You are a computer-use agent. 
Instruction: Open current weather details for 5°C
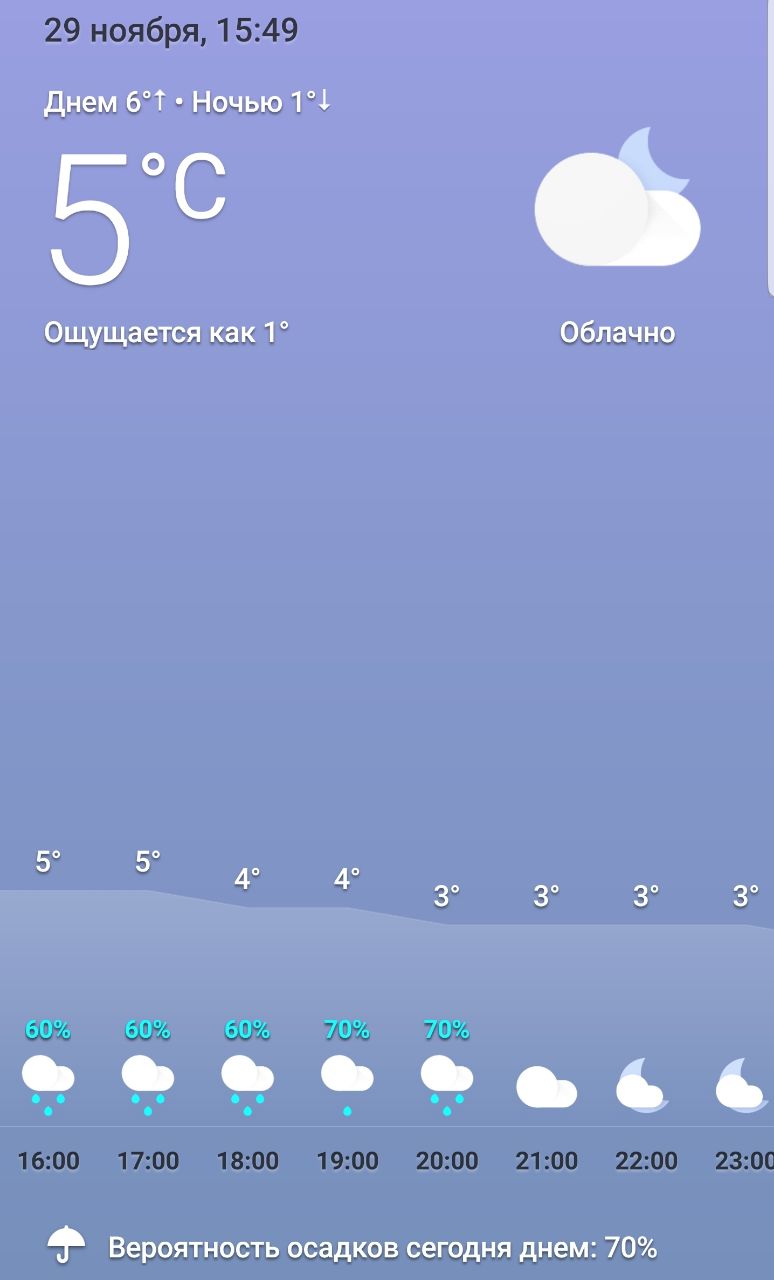[138, 217]
